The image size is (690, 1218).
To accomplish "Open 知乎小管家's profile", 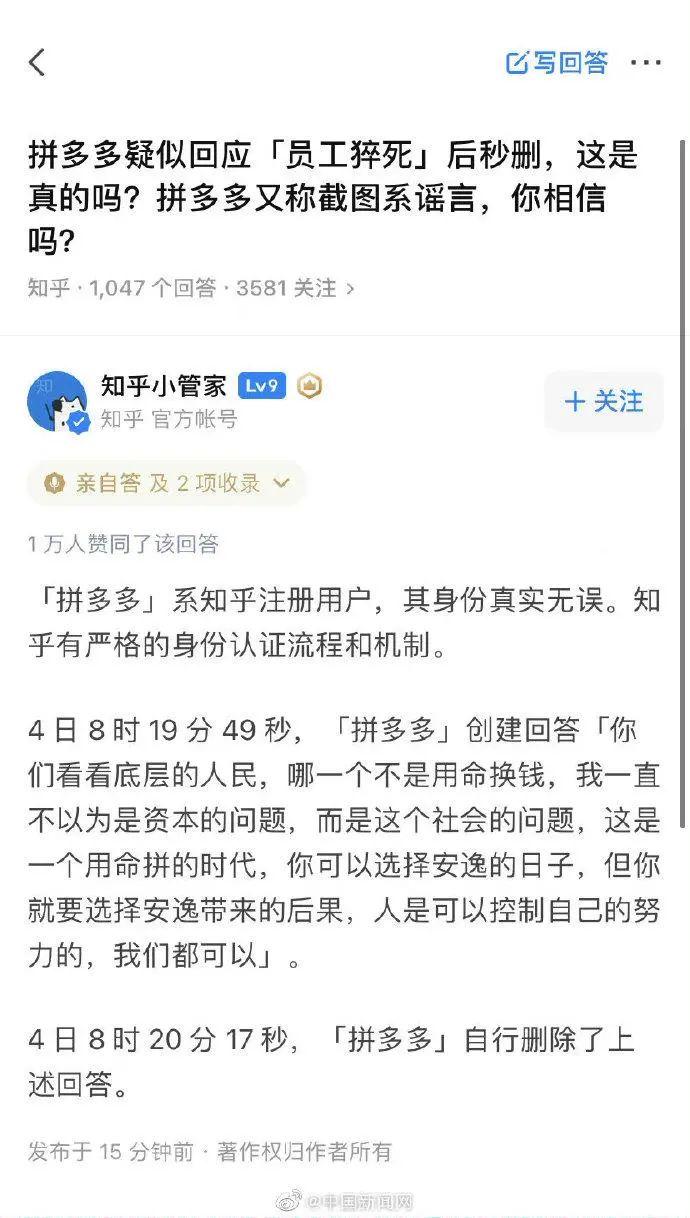I will point(164,386).
